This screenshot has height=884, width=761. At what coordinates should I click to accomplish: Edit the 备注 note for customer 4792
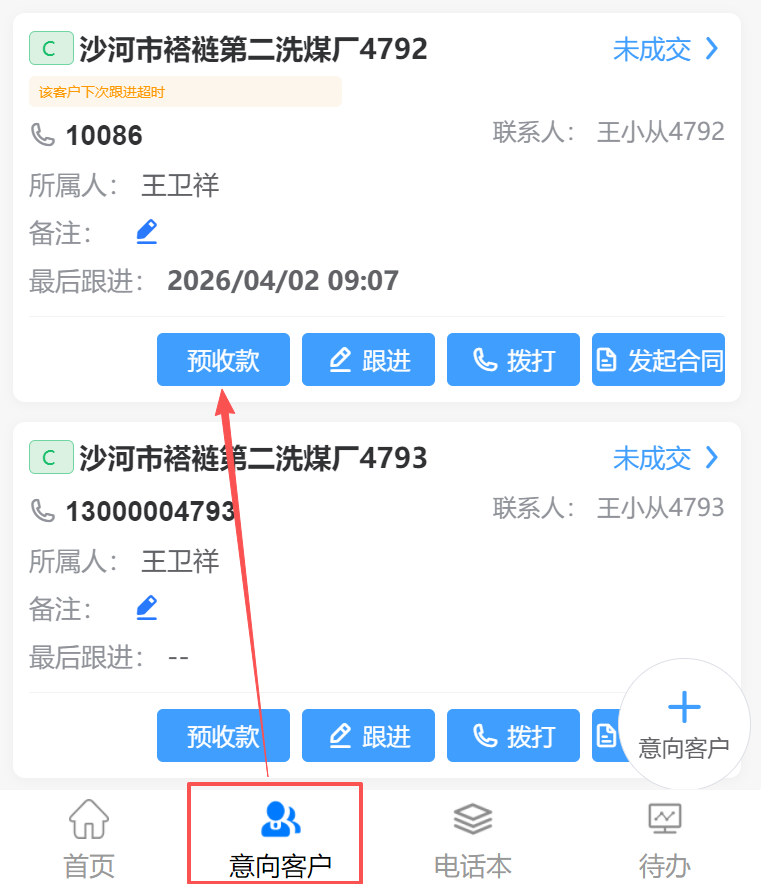pyautogui.click(x=147, y=232)
